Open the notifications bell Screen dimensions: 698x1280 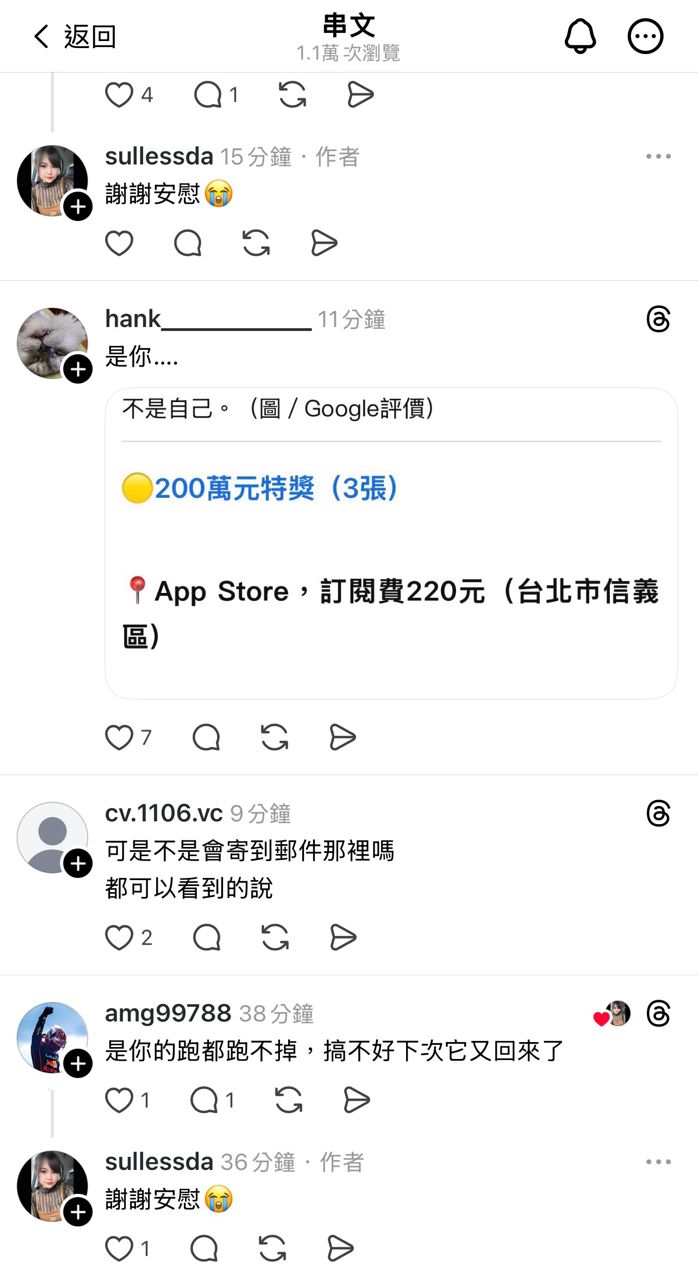580,37
